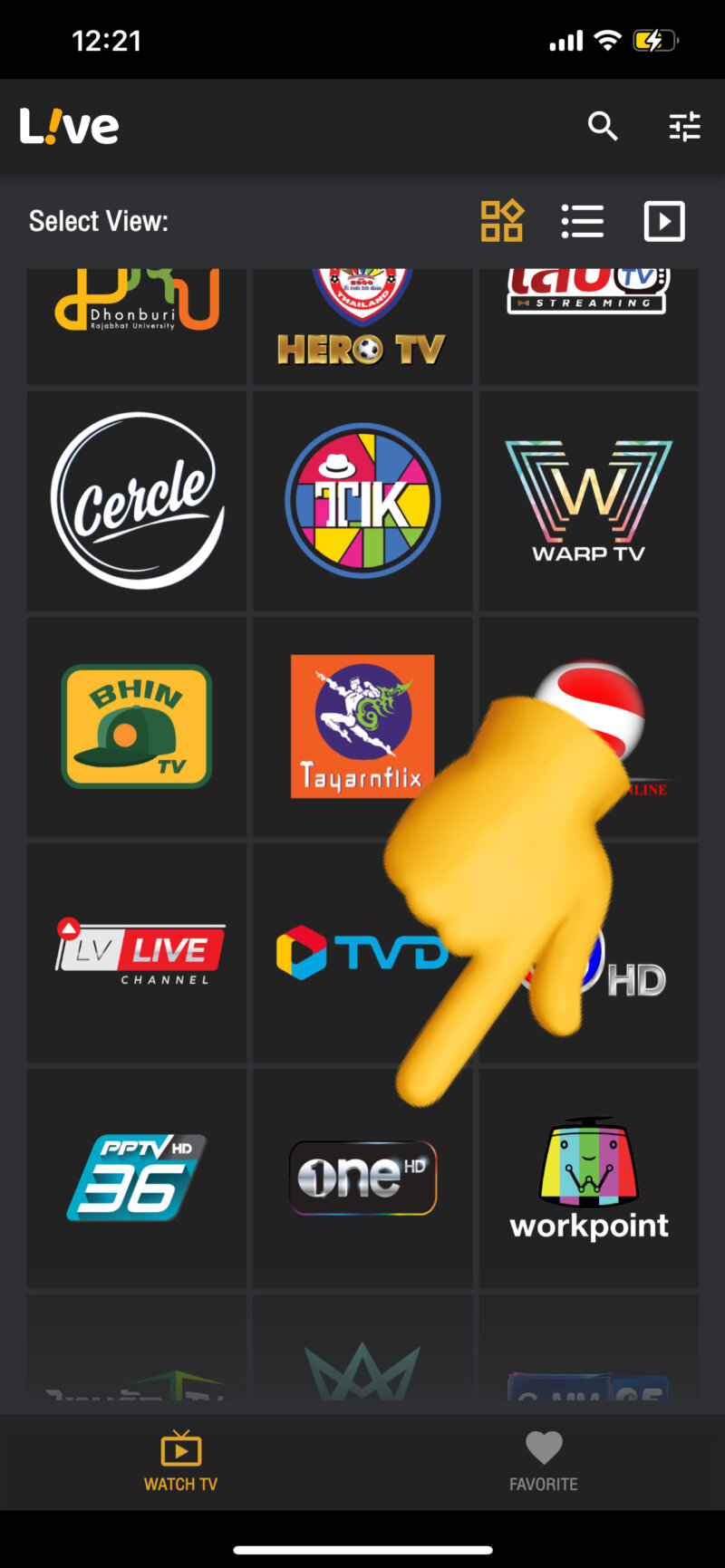Switch to player view layout

click(664, 221)
